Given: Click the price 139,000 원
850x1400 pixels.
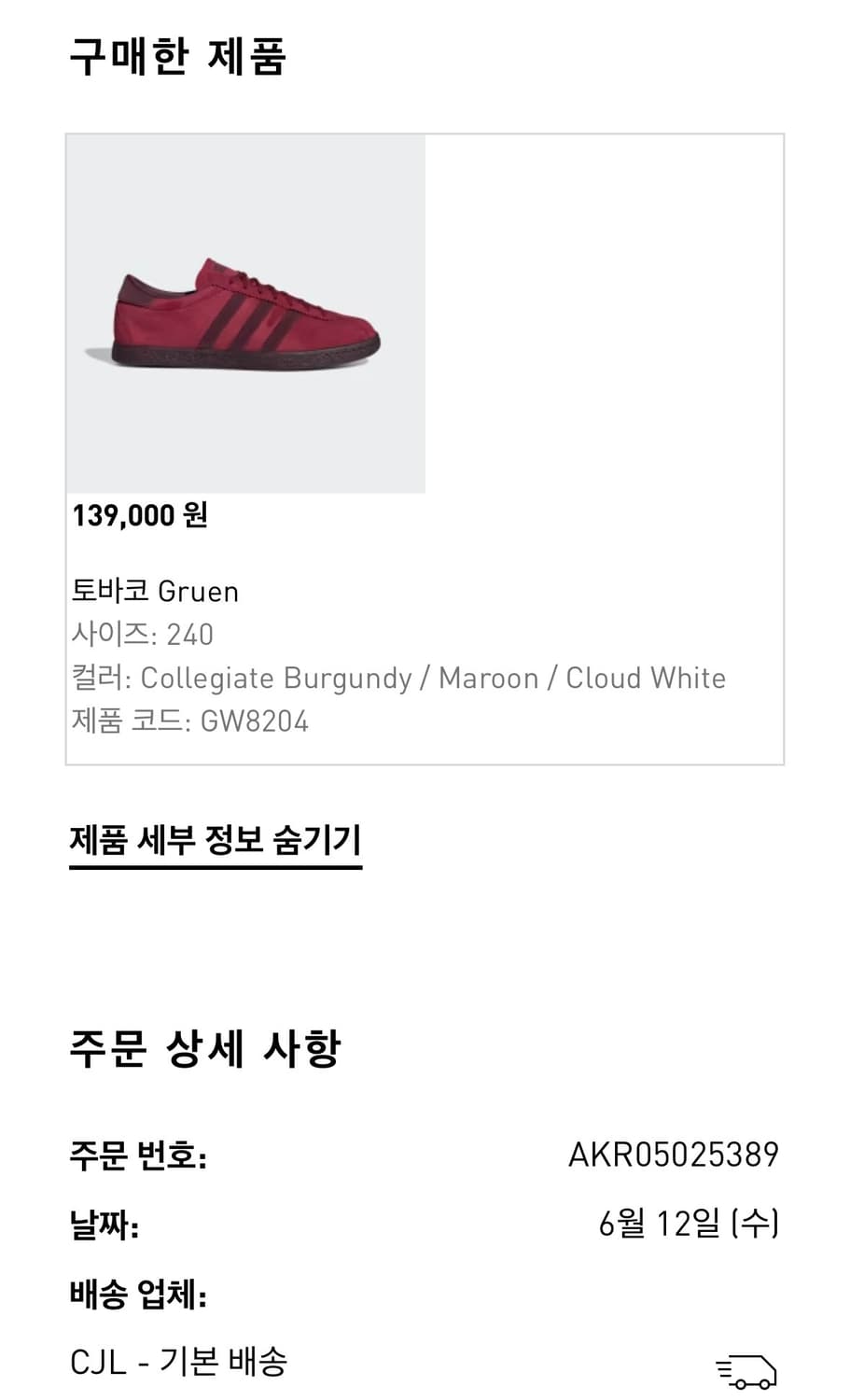Looking at the screenshot, I should (142, 514).
